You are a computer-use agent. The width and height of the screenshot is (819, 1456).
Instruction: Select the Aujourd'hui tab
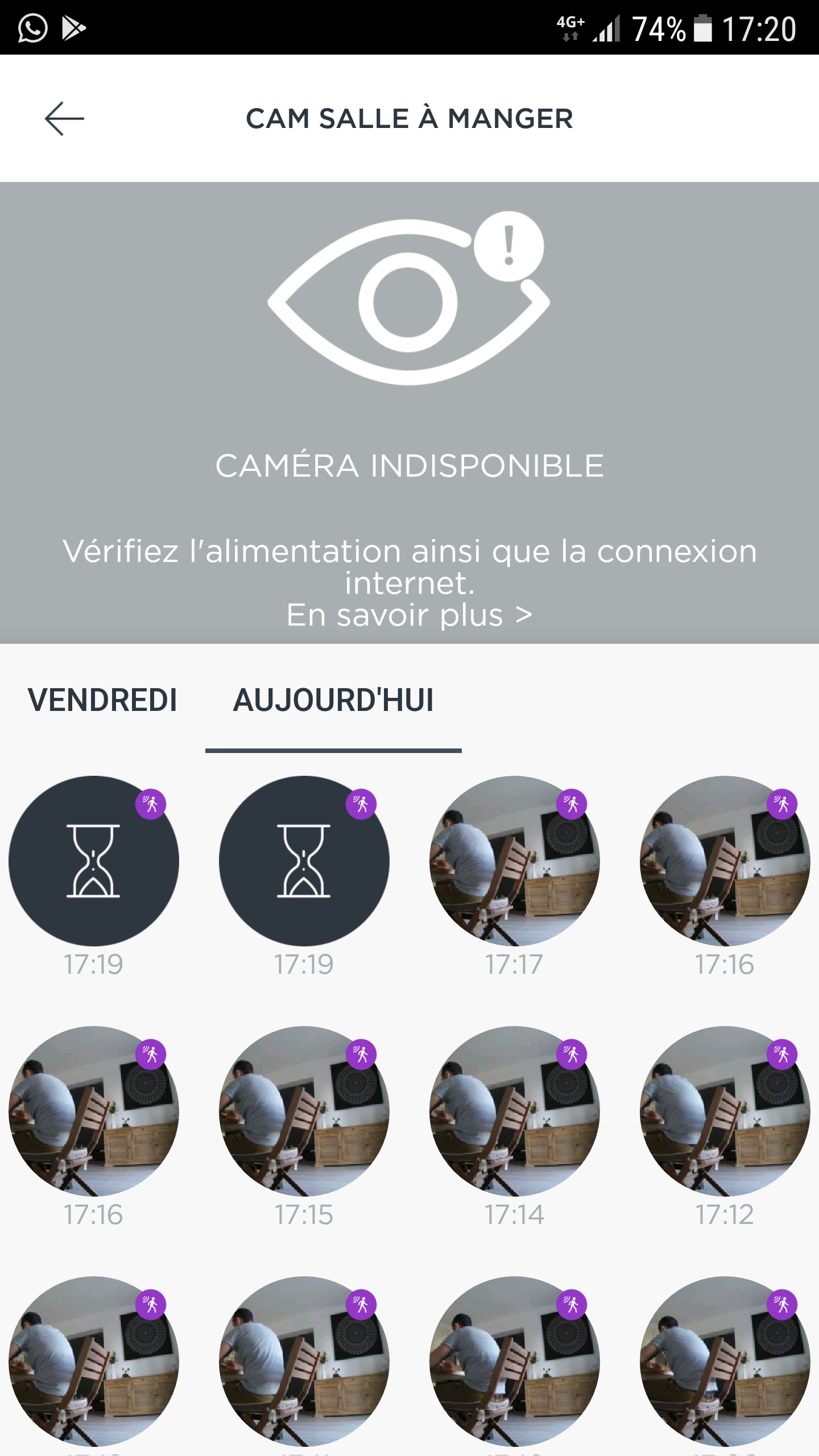pos(333,700)
